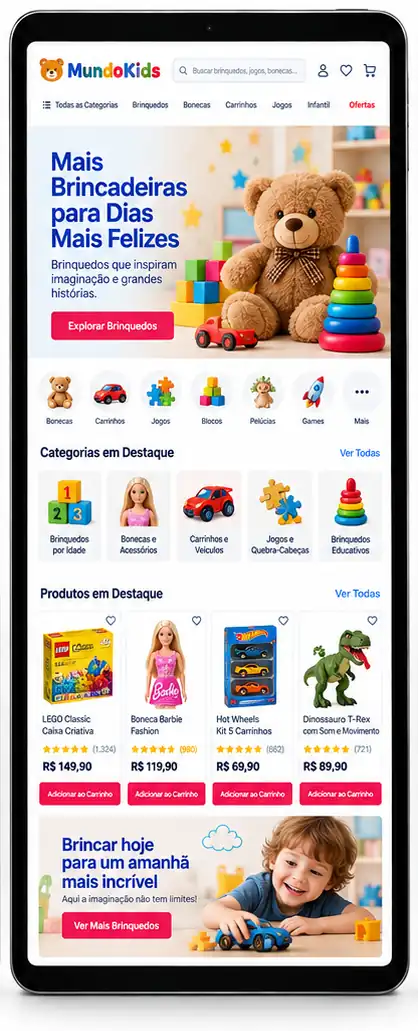Image resolution: width=418 pixels, height=1031 pixels.
Task: Open the Mais categories circle
Action: click(x=361, y=398)
